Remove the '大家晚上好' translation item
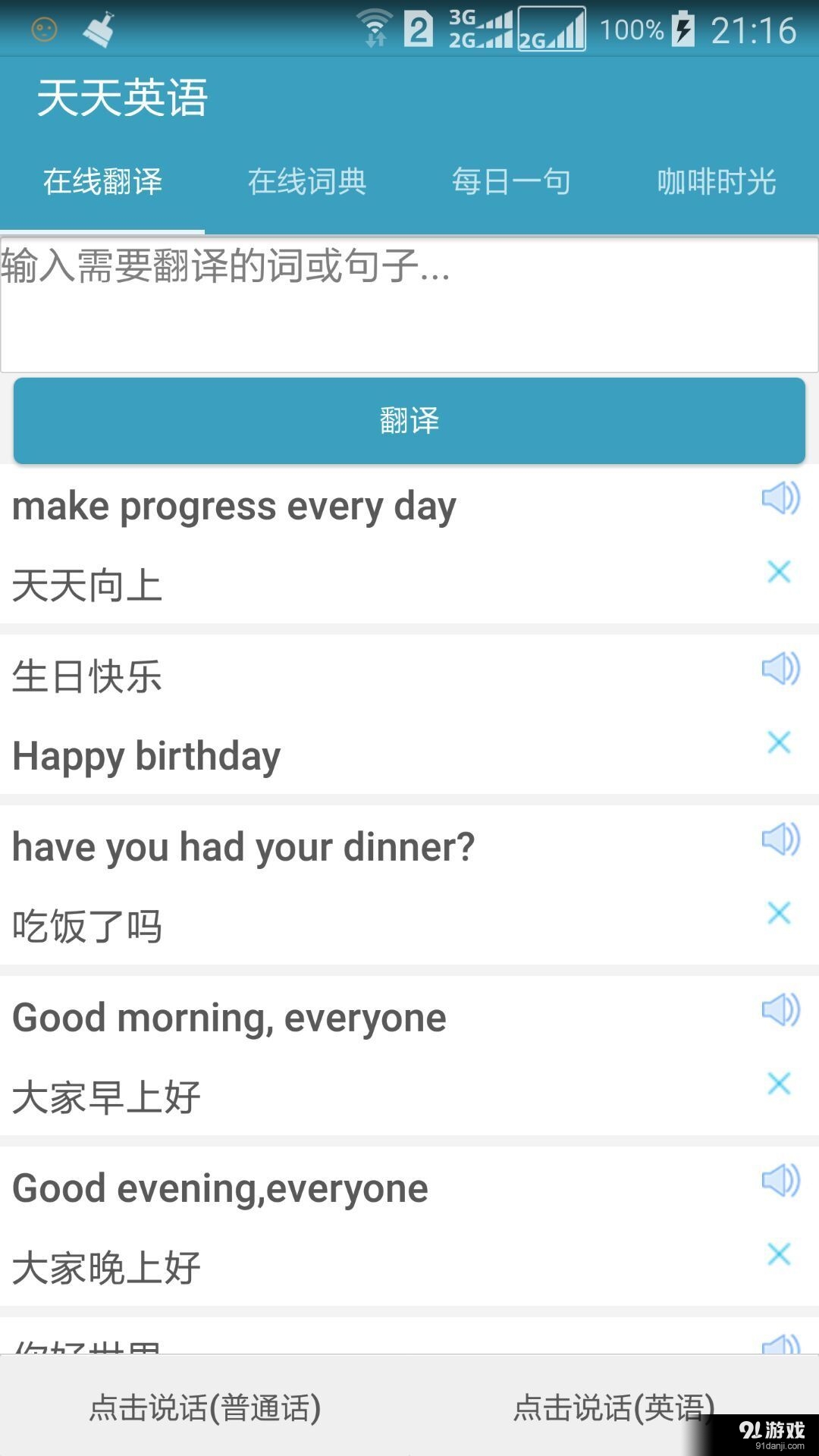This screenshot has height=1456, width=819. click(779, 1254)
